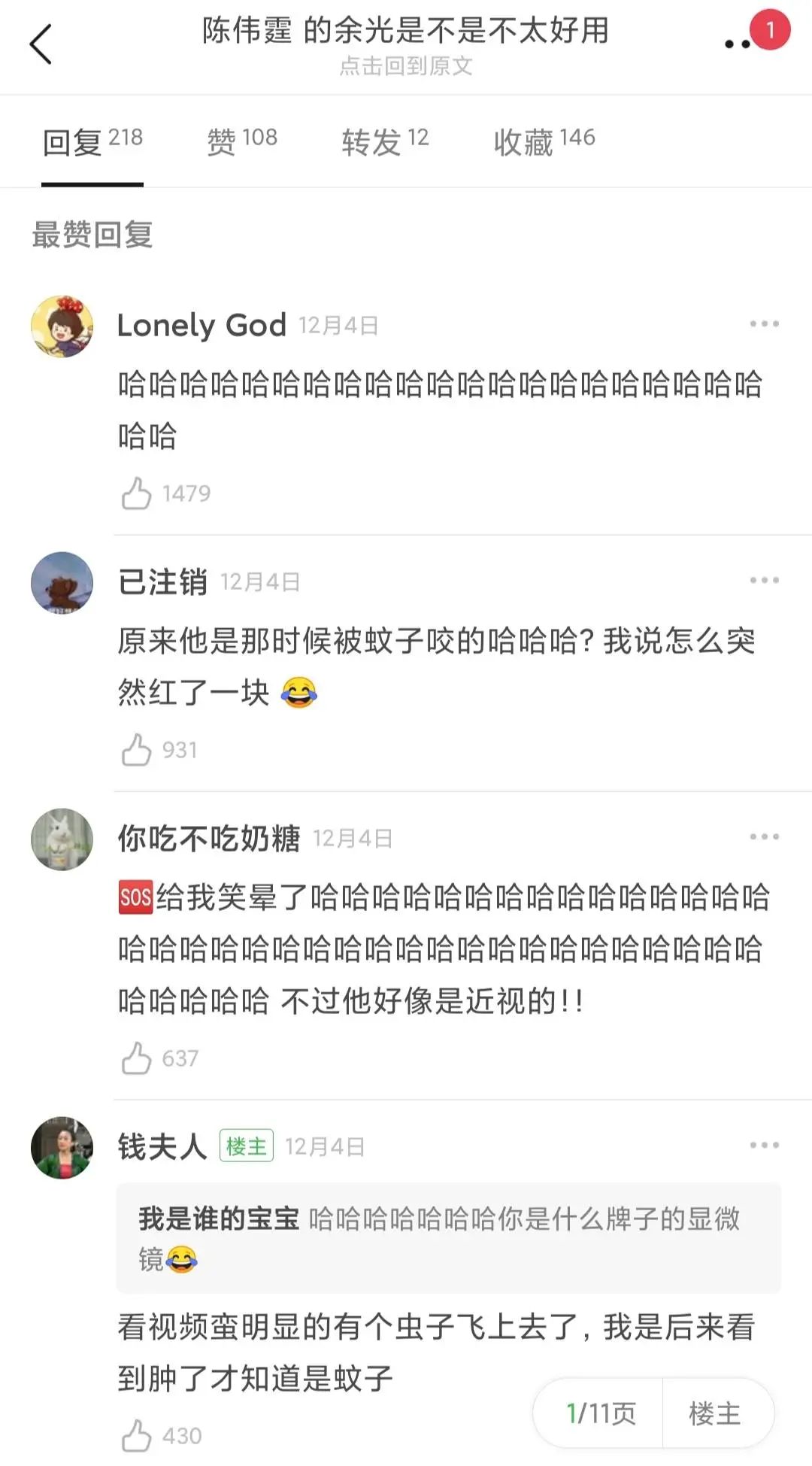Like 你吃不吃奶糖's reply
Screen dimensions: 812x1466
[137, 1058]
